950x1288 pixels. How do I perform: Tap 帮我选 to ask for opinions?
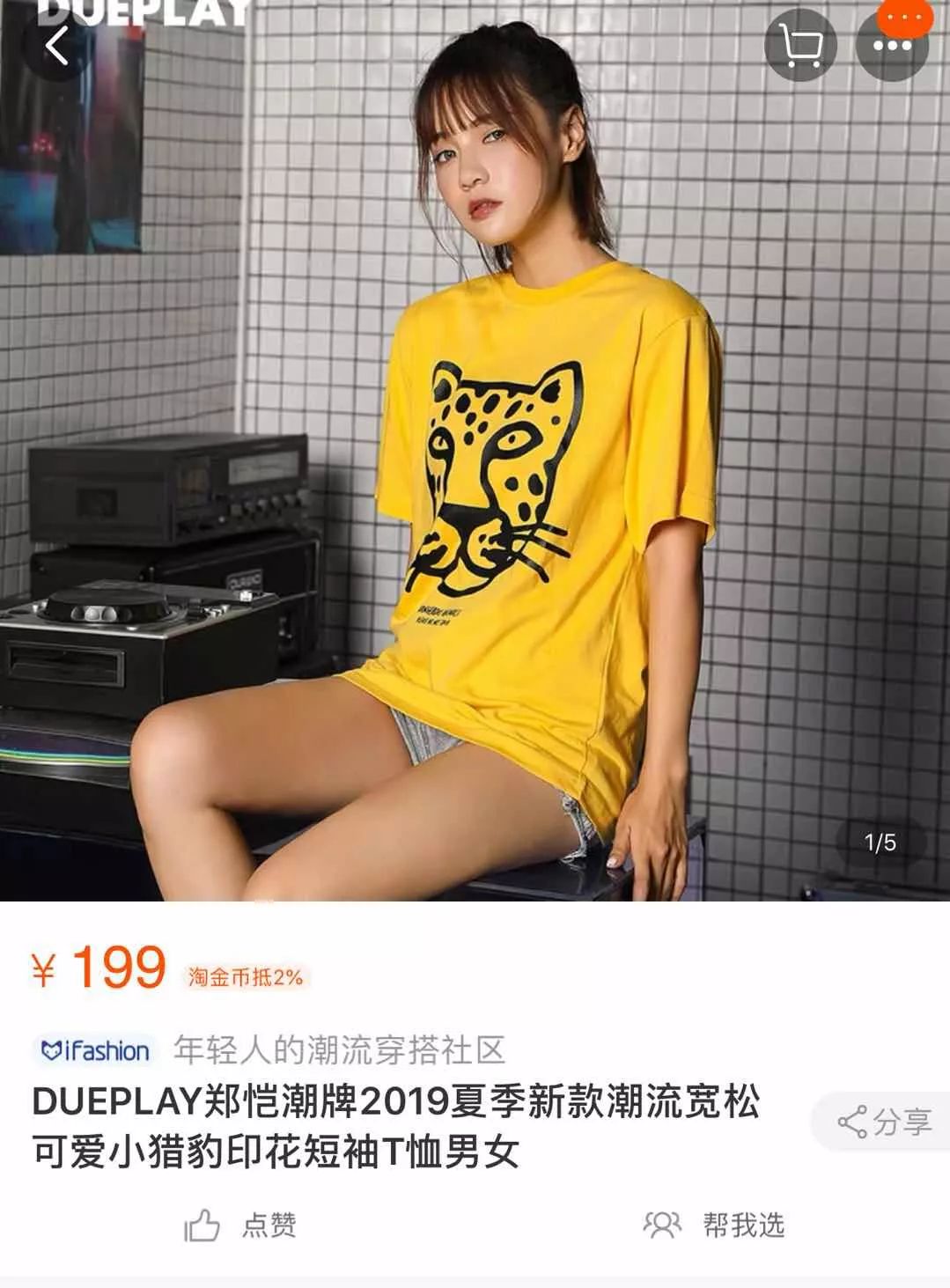[x=714, y=1225]
